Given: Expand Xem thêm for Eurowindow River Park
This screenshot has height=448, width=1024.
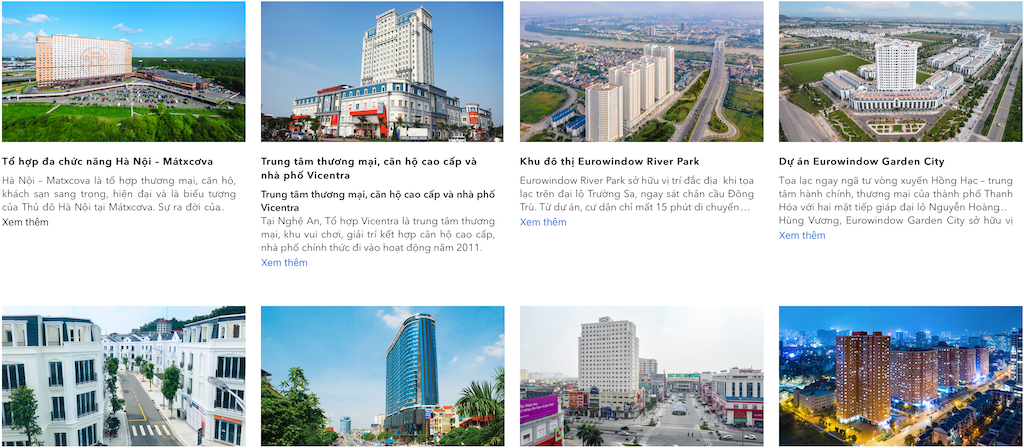Looking at the screenshot, I should click(543, 222).
